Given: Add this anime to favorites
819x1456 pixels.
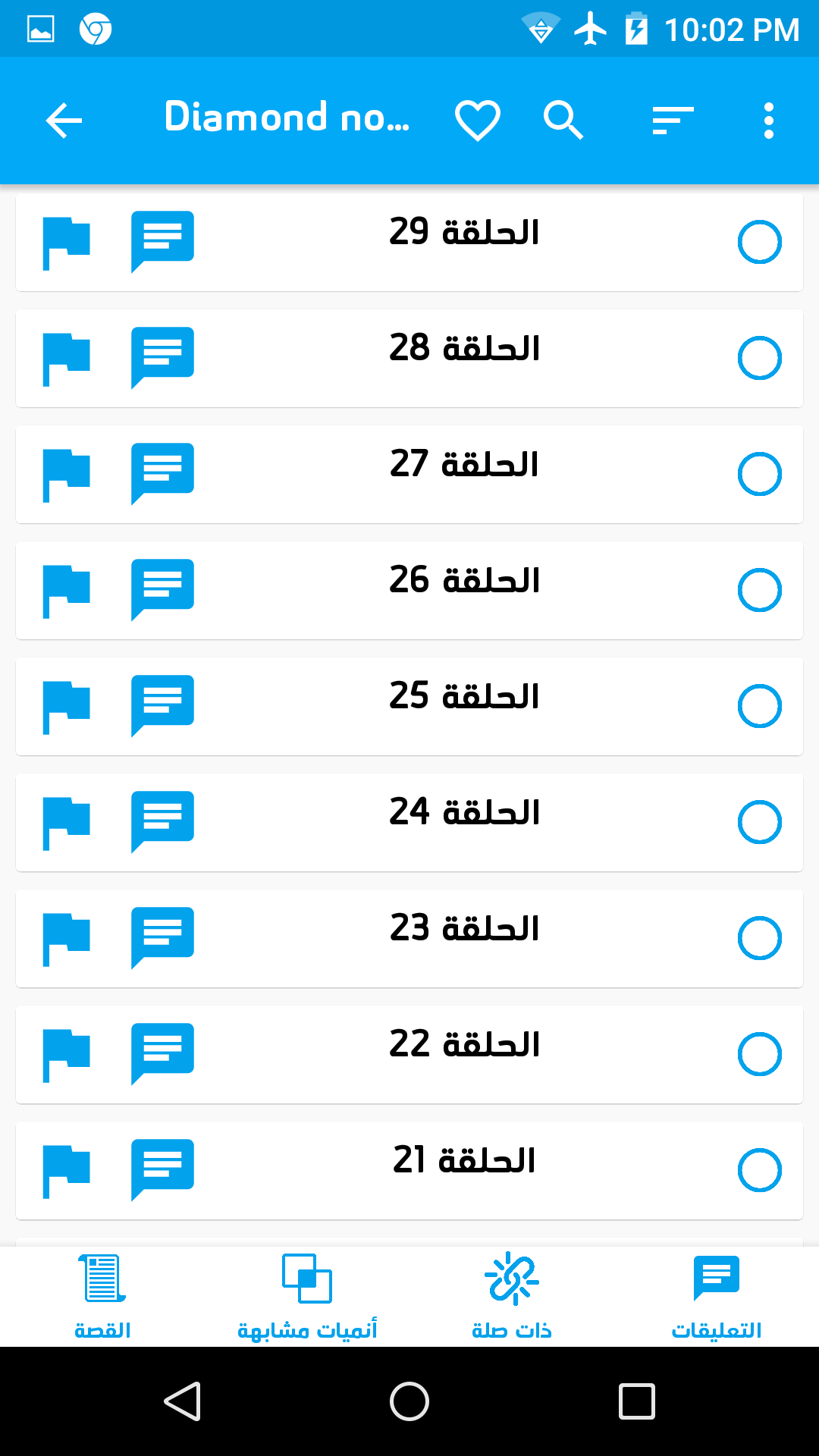Looking at the screenshot, I should click(477, 121).
